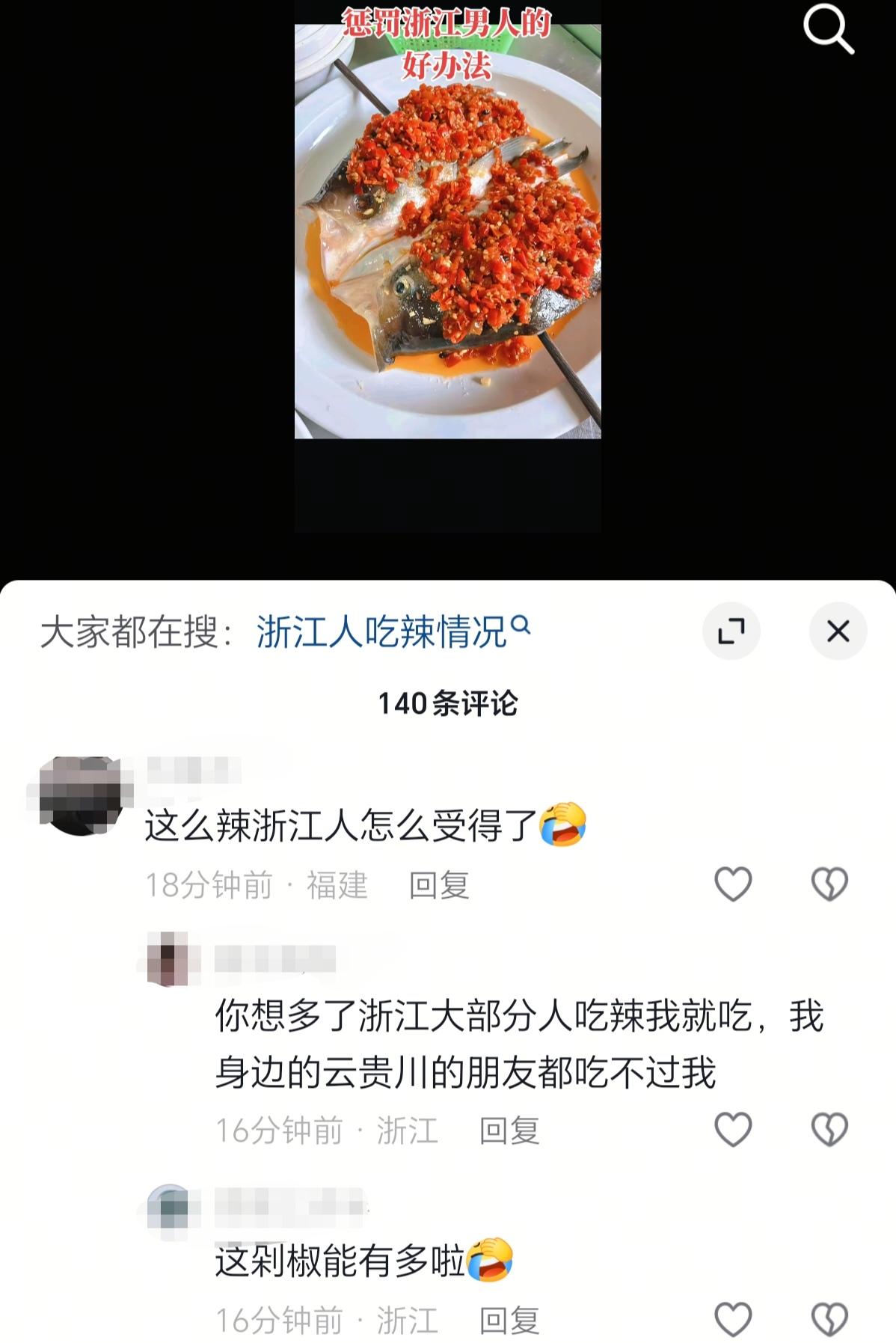Dislike the Fujian user's comment
Screen dimensions: 896x1343
tap(829, 884)
